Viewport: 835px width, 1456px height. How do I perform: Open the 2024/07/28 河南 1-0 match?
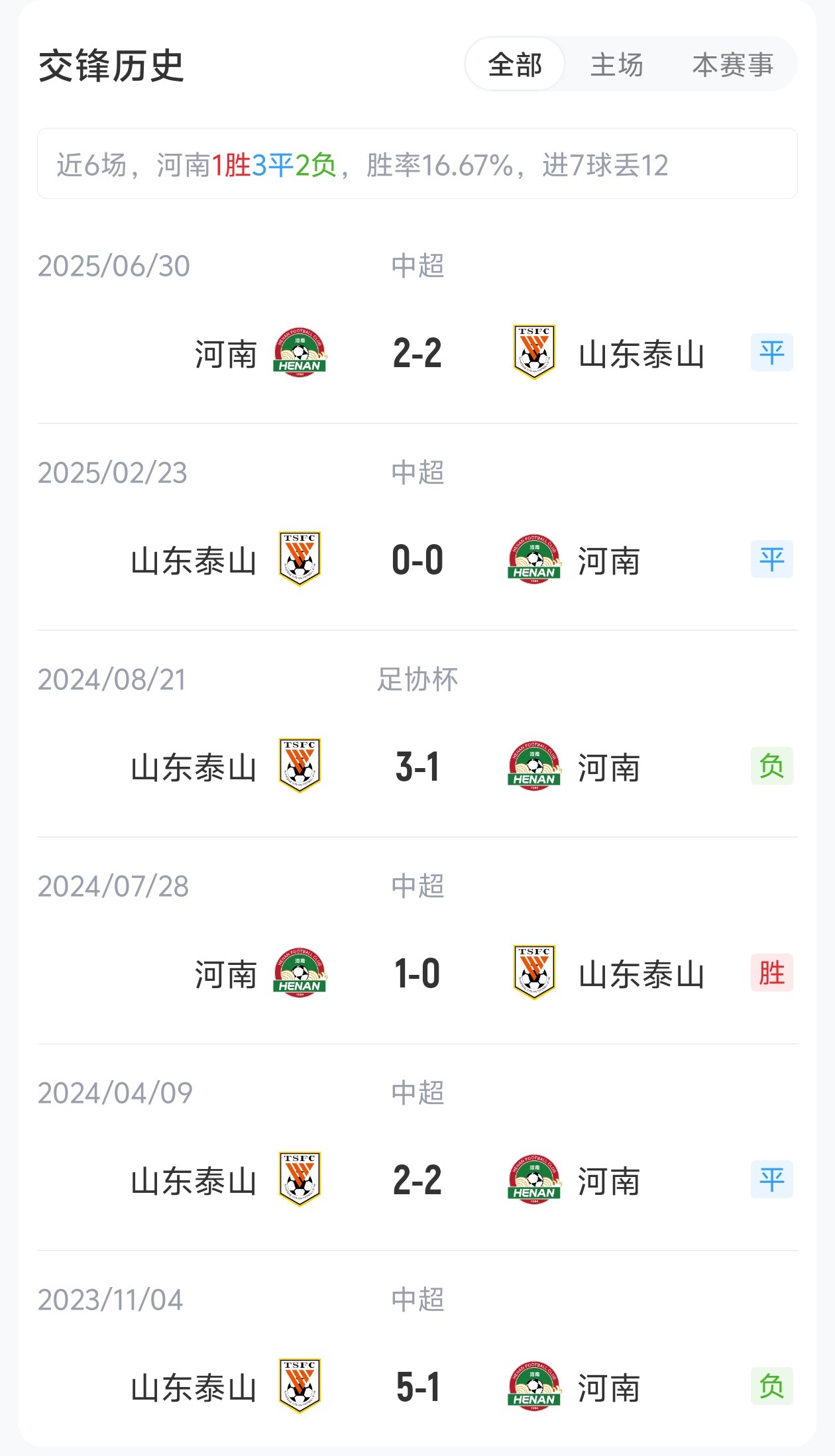[417, 973]
